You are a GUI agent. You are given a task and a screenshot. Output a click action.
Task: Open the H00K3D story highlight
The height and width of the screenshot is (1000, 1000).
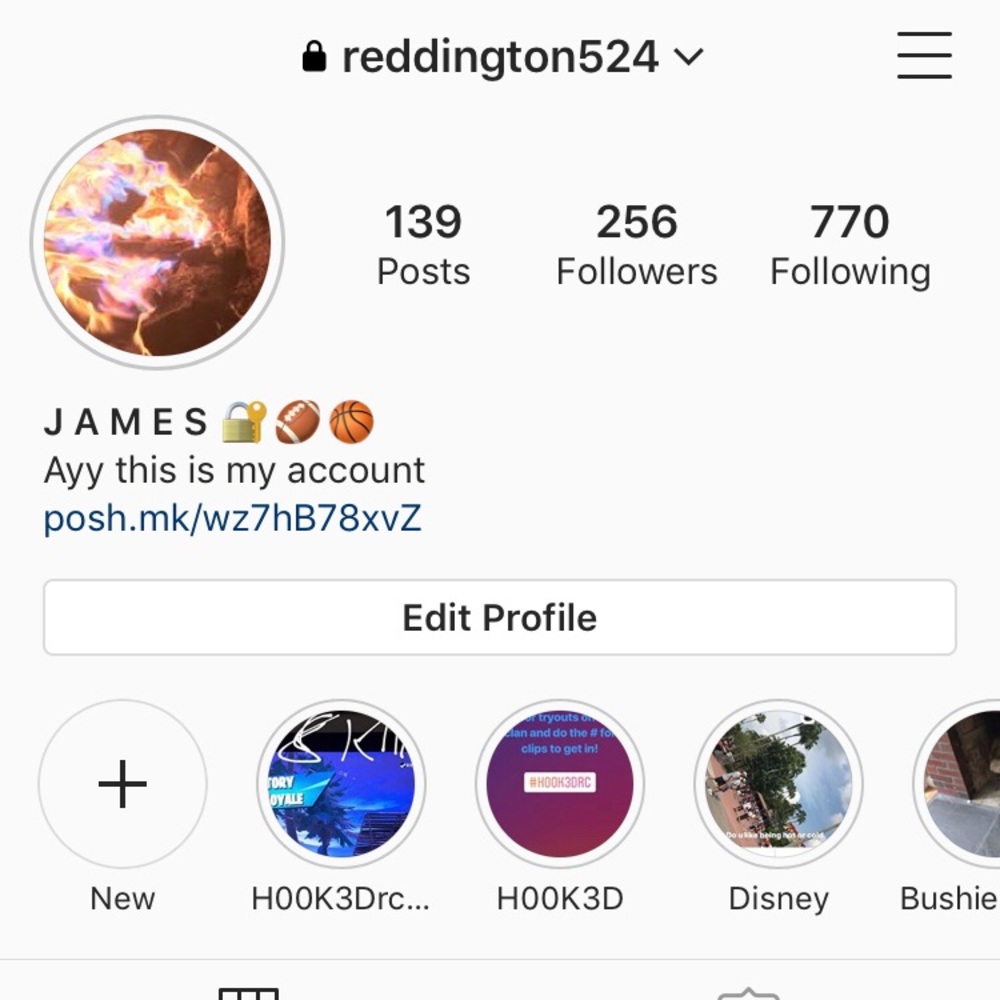point(560,784)
